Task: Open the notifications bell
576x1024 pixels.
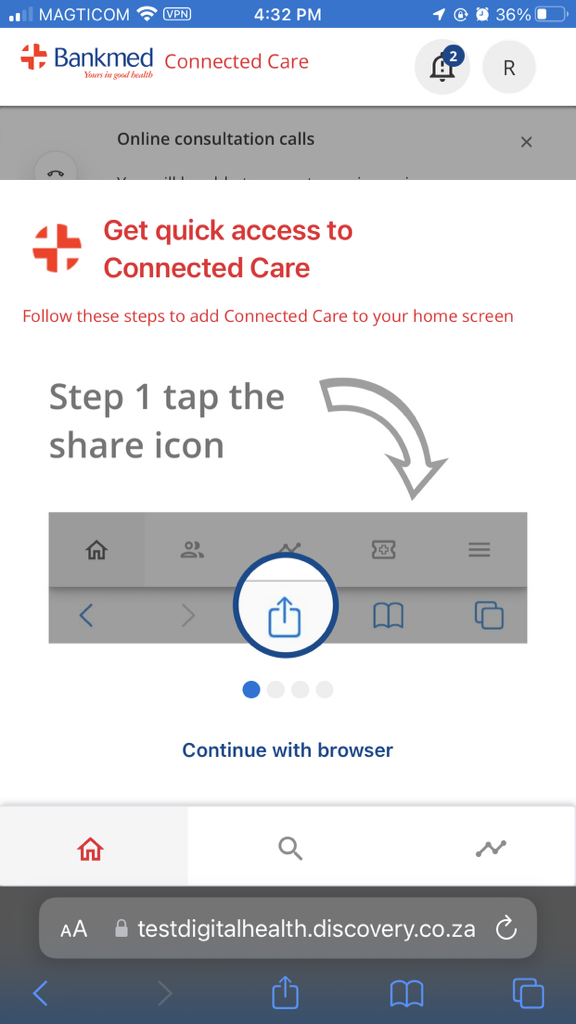Action: coord(442,67)
